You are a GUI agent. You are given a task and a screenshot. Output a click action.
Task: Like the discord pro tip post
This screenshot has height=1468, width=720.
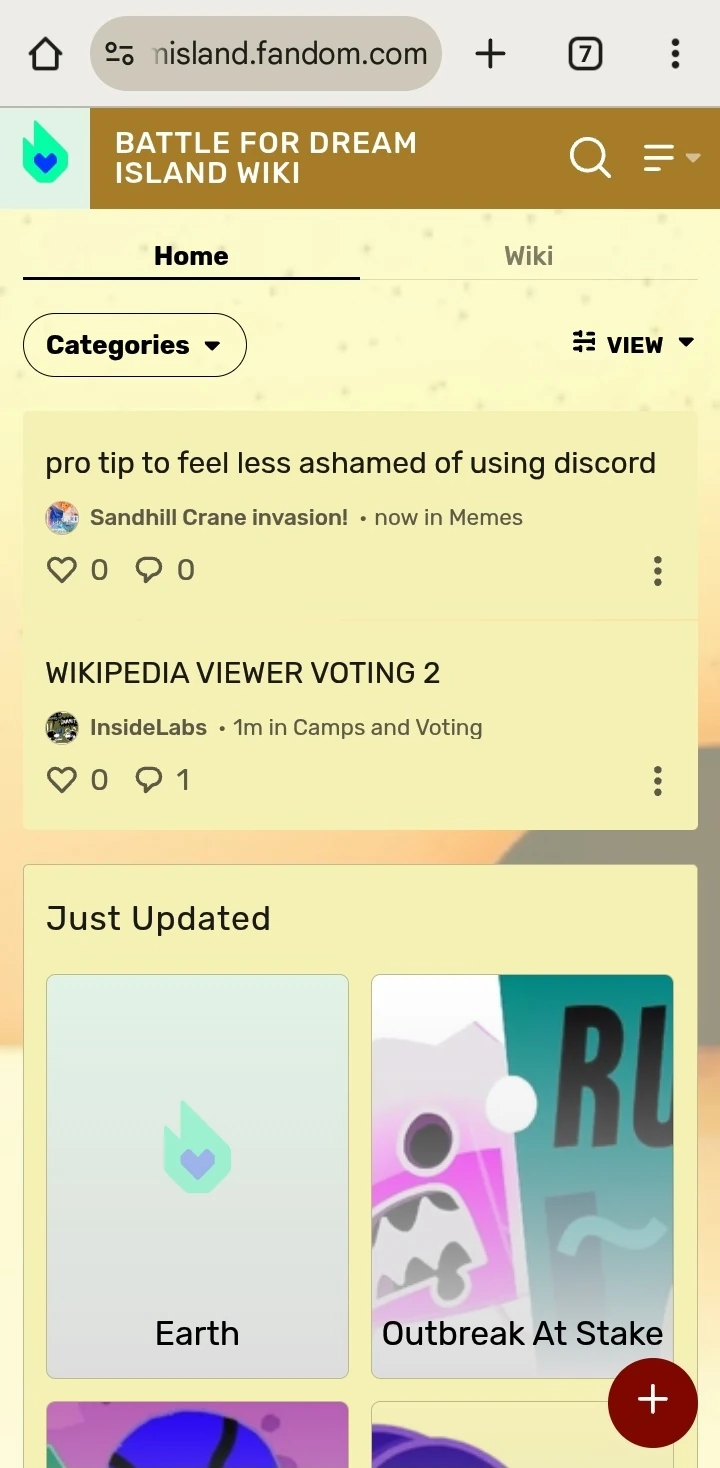[x=62, y=570]
